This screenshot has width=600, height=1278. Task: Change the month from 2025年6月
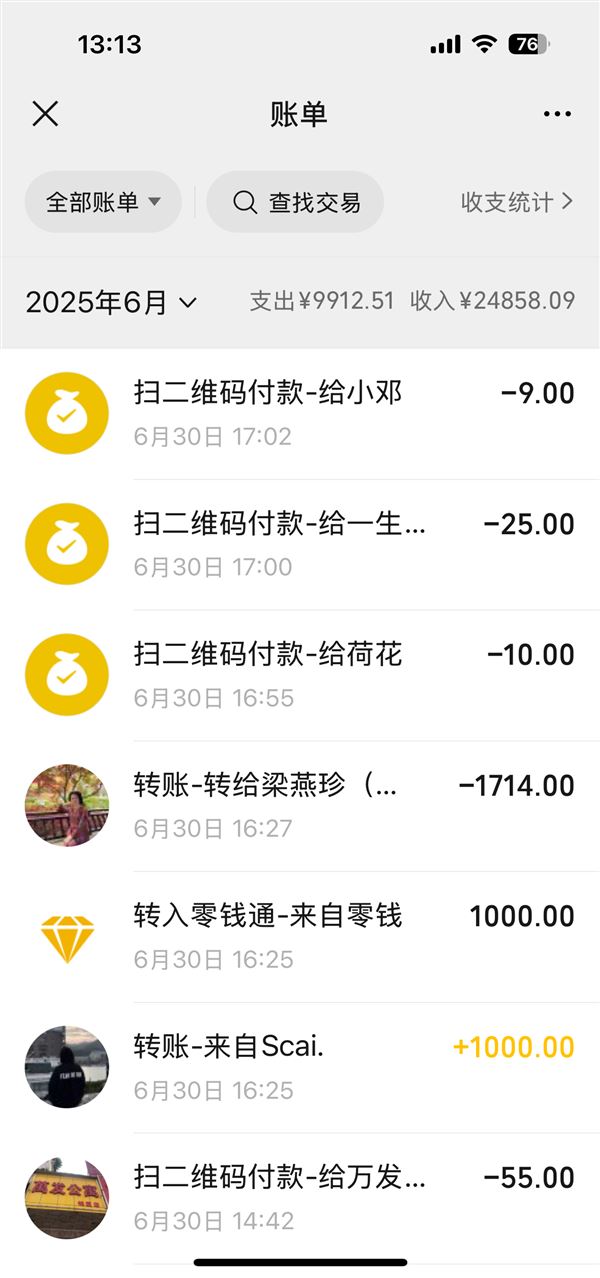coord(111,302)
